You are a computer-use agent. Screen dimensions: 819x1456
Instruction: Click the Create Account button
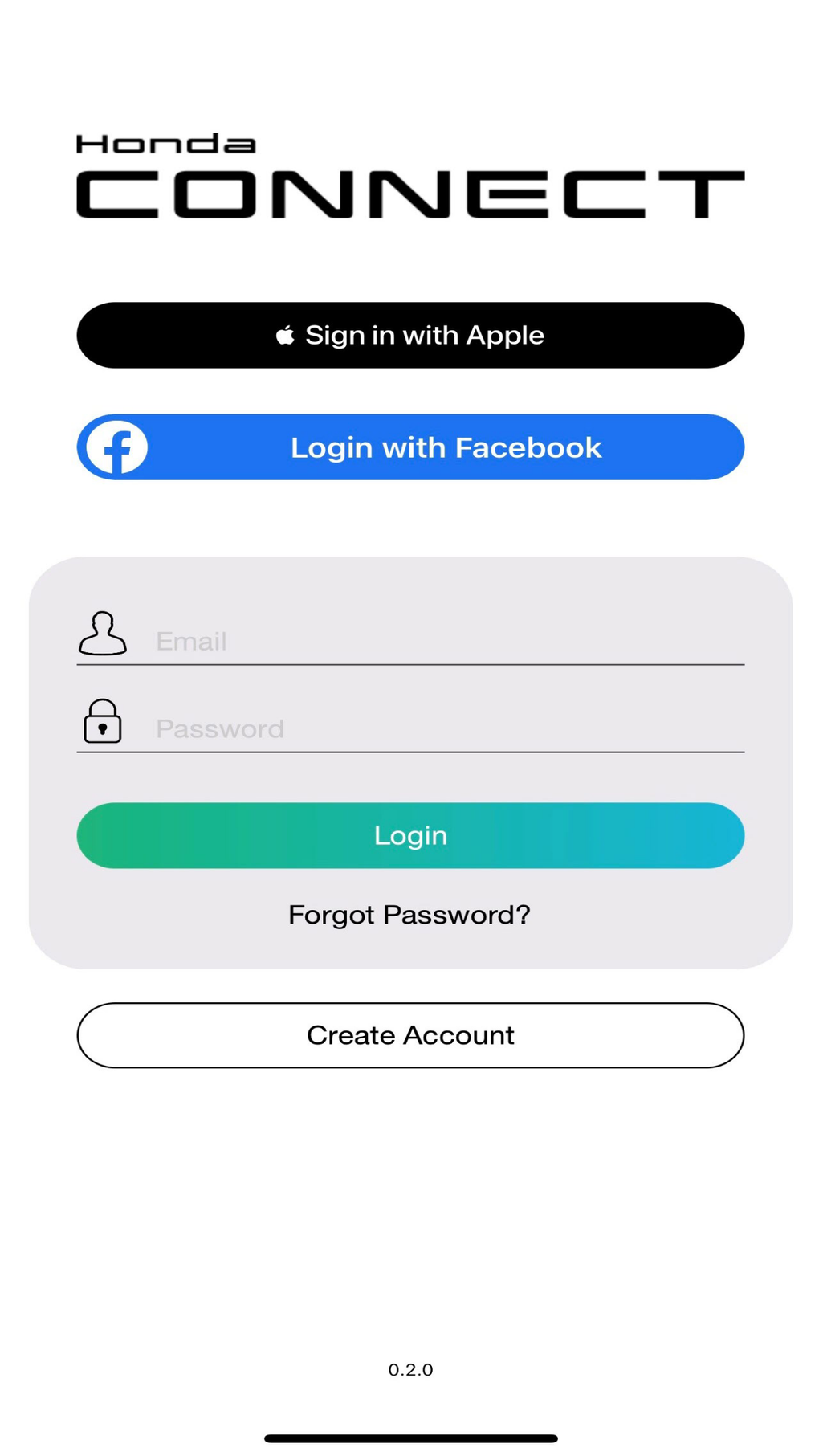(x=409, y=1035)
